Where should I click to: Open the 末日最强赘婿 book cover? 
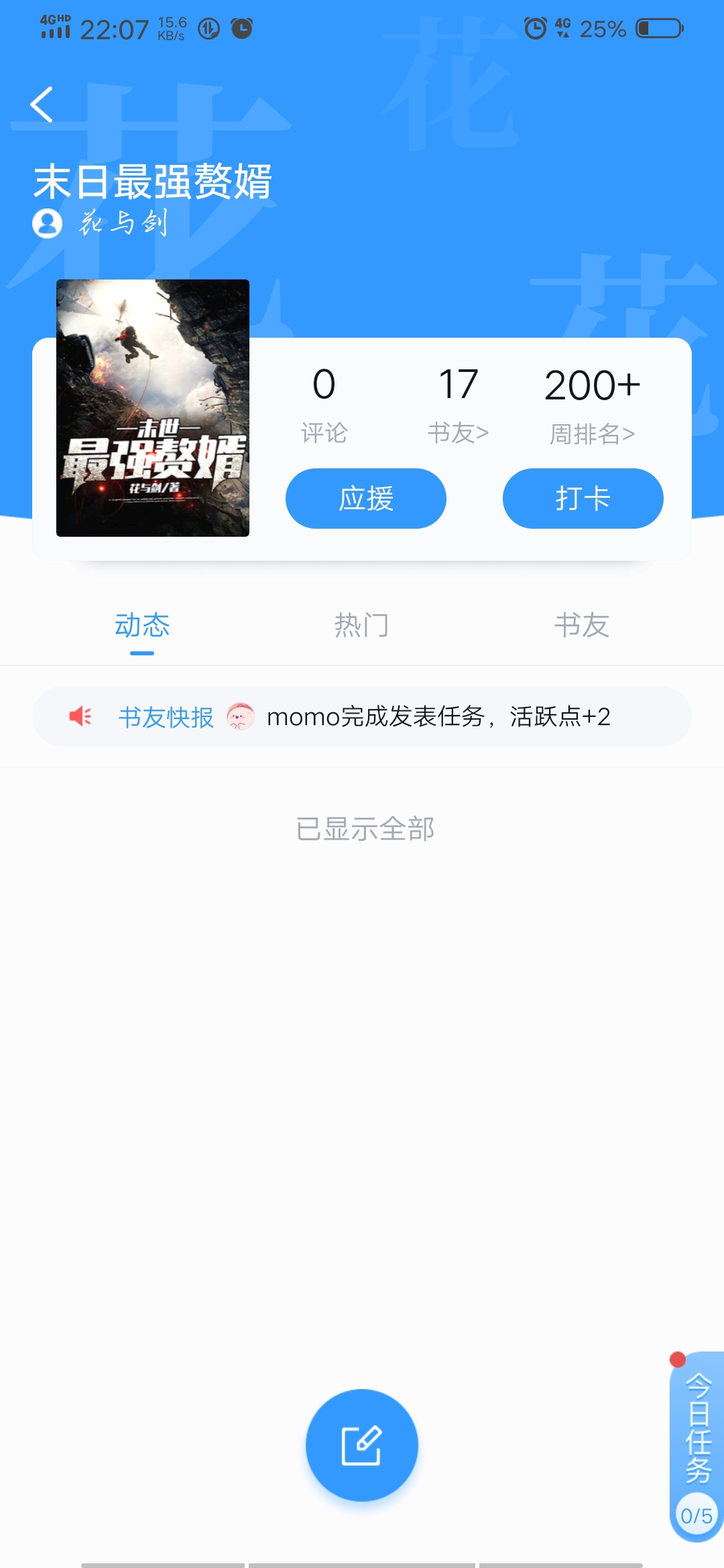pos(153,407)
